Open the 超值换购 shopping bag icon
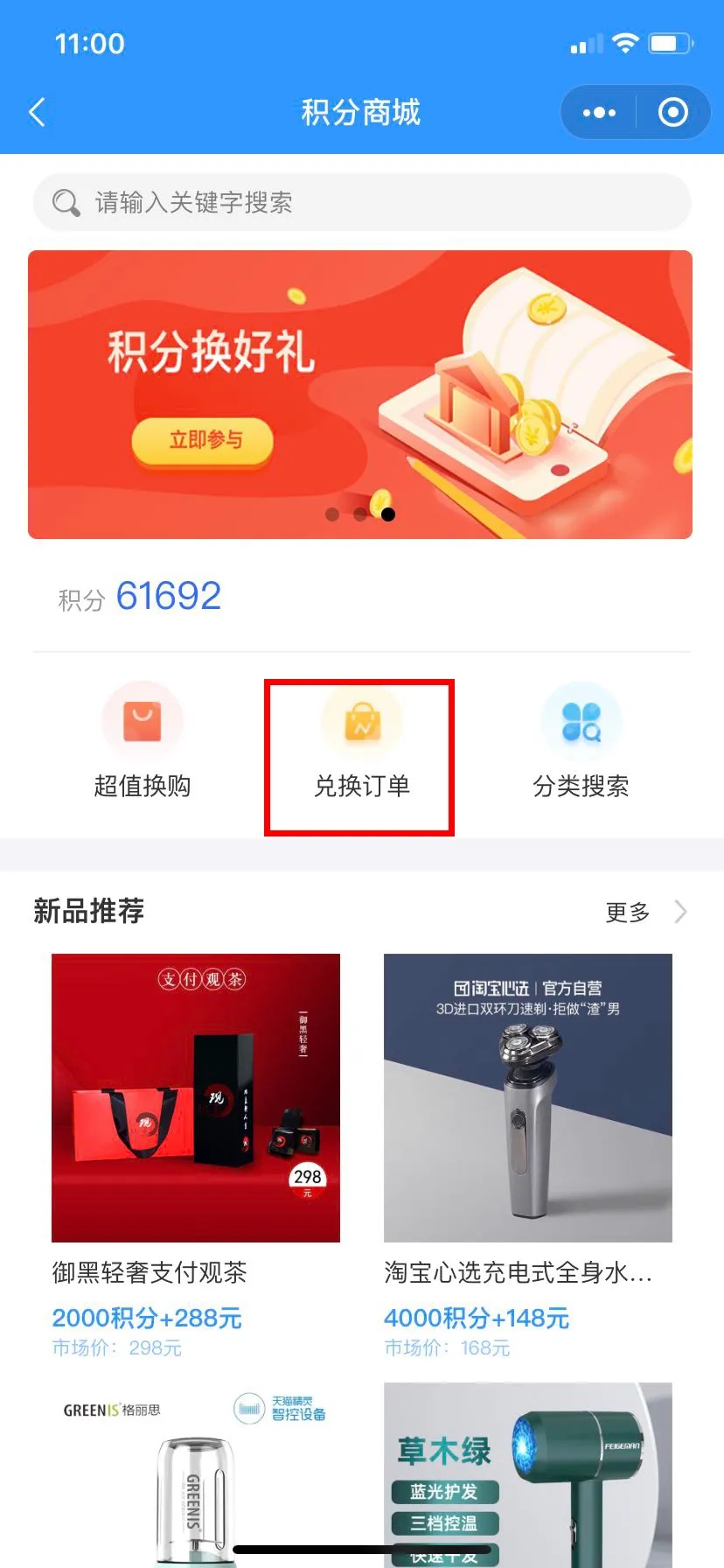 [x=143, y=720]
